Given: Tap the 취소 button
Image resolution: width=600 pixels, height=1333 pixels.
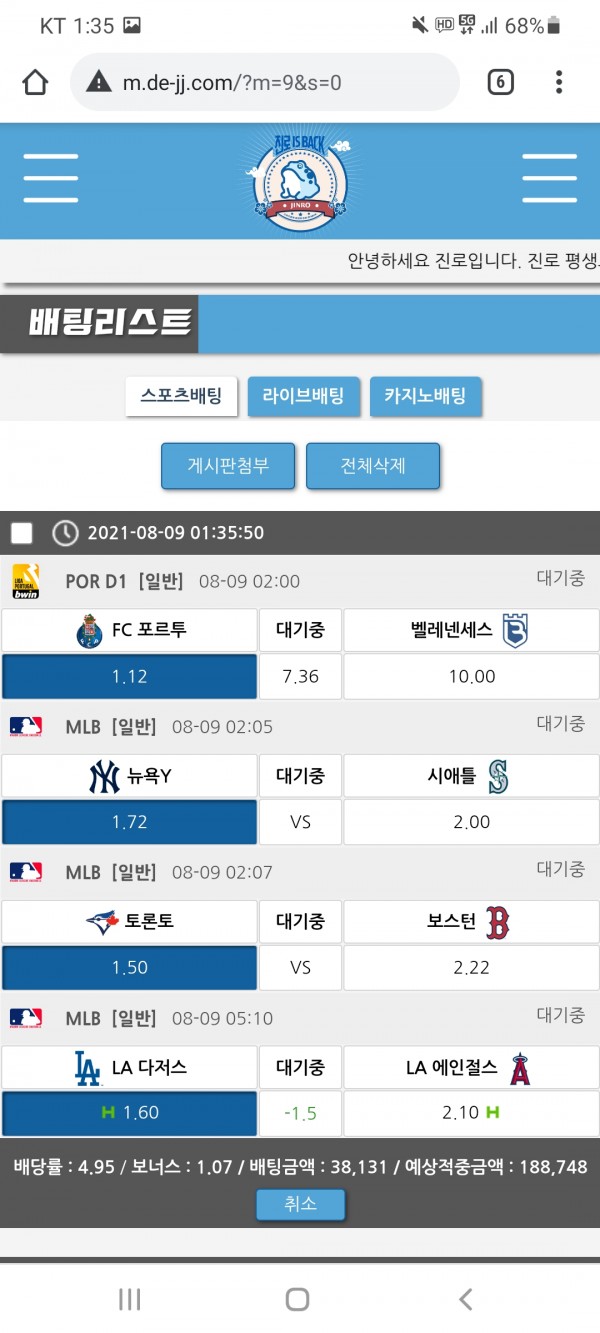Looking at the screenshot, I should [x=300, y=1205].
